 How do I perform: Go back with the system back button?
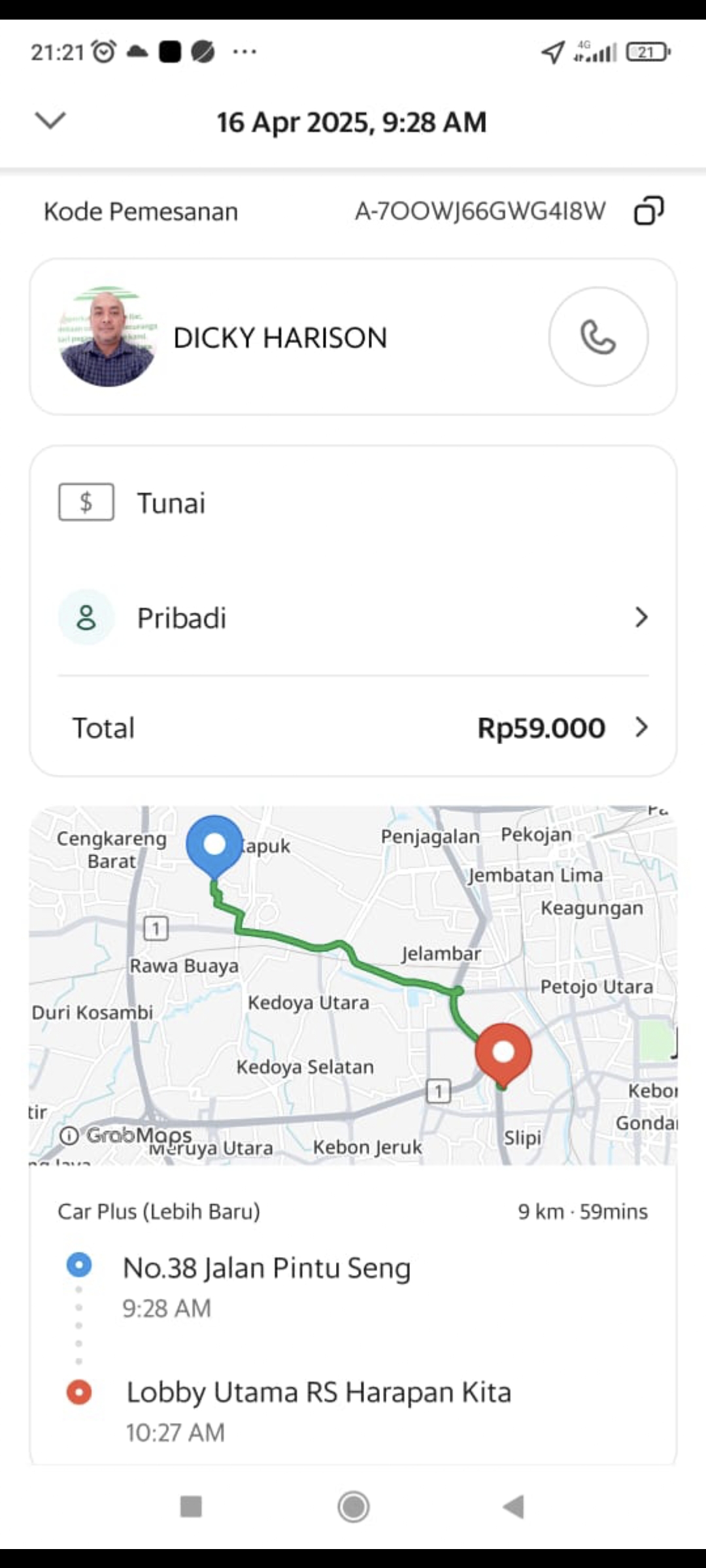pyautogui.click(x=514, y=1507)
